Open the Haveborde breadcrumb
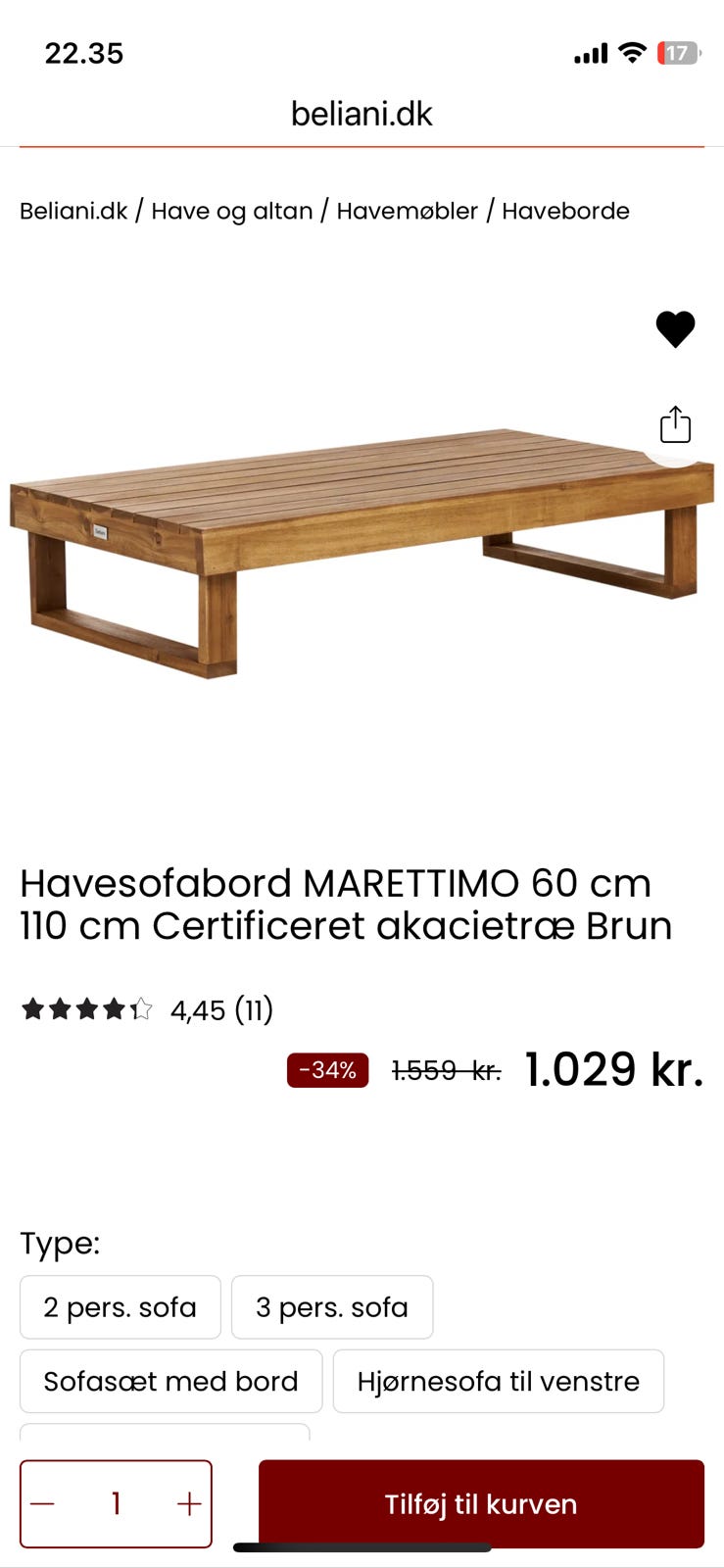The width and height of the screenshot is (724, 1568). 565,211
